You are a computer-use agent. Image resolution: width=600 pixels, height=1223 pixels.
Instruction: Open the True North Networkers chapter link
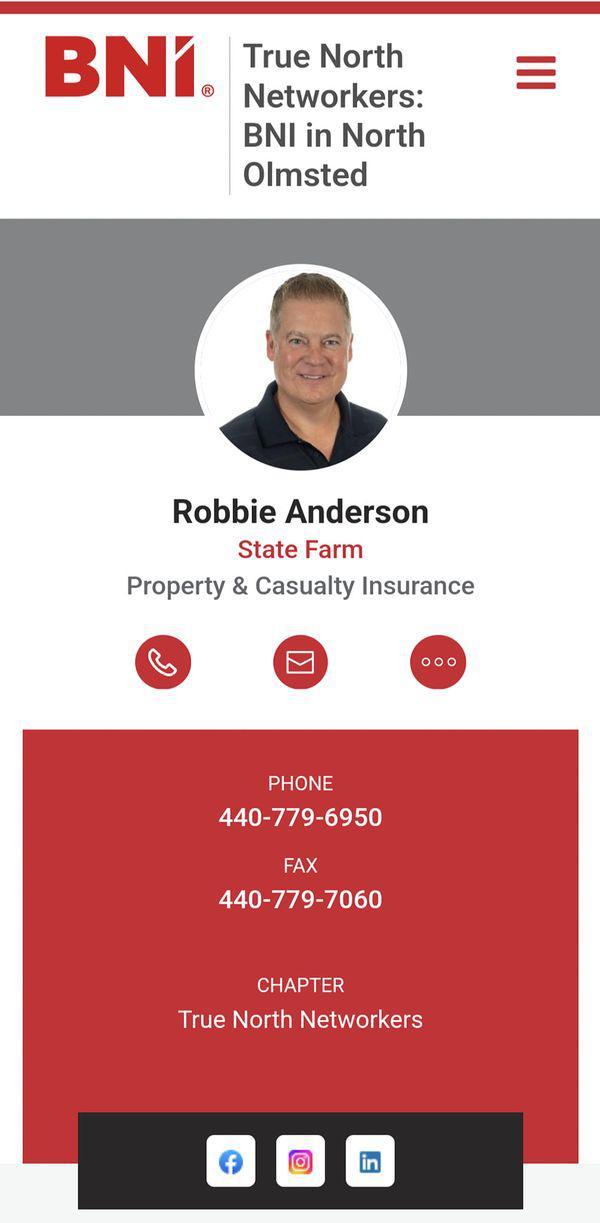300,1019
